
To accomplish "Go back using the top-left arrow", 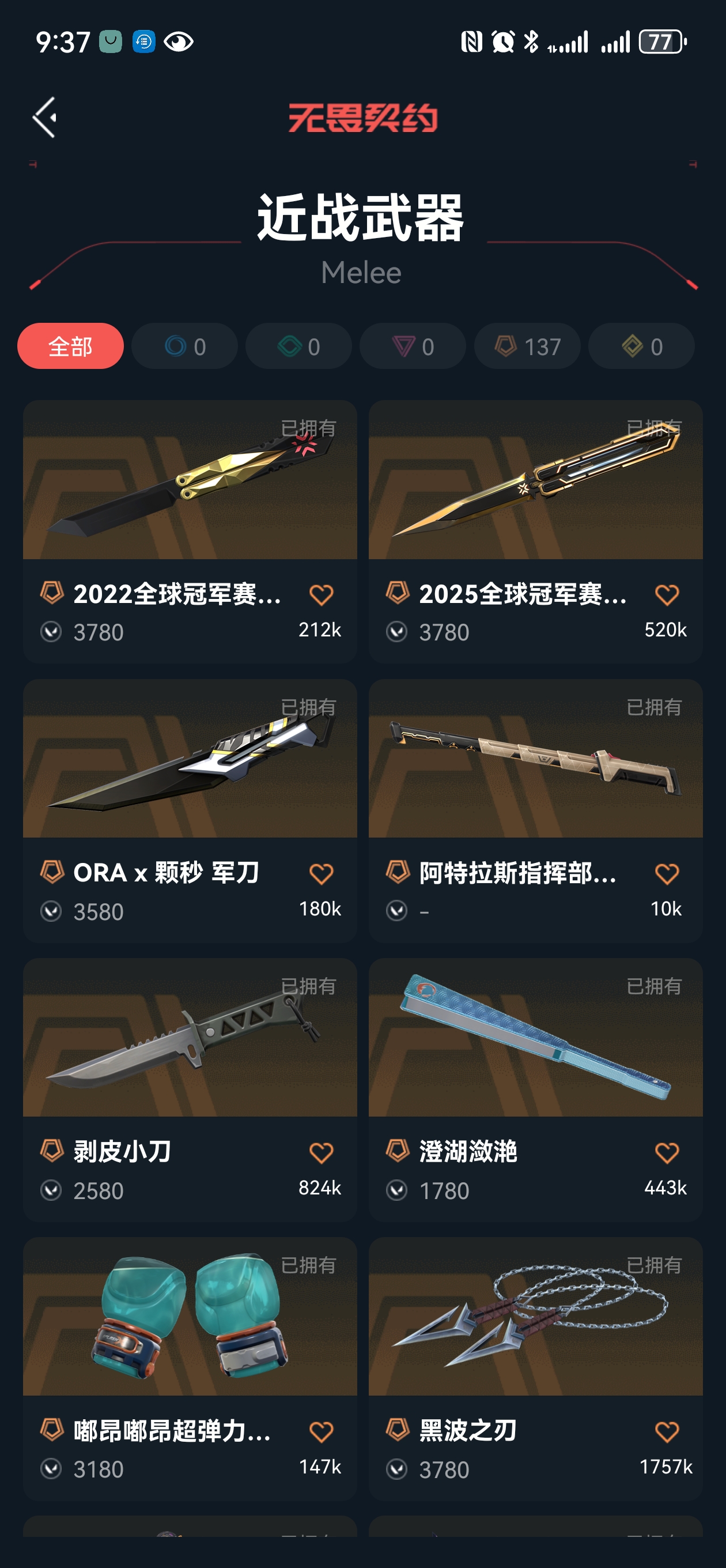I will [44, 117].
